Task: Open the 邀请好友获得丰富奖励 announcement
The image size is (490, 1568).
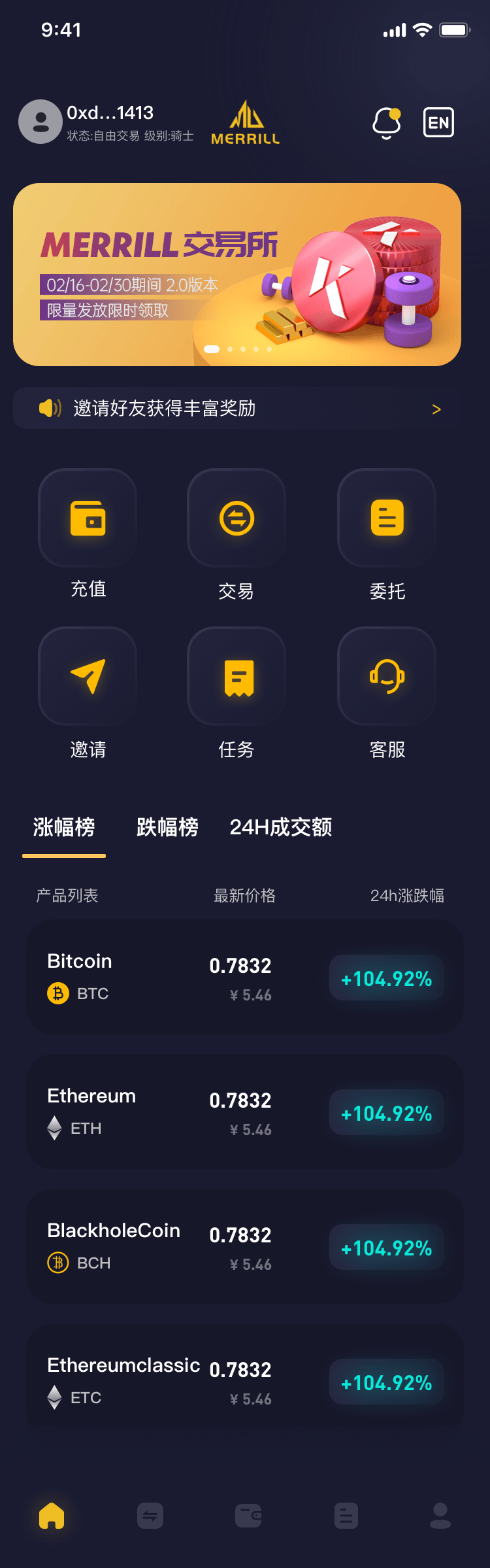Action: pos(237,409)
